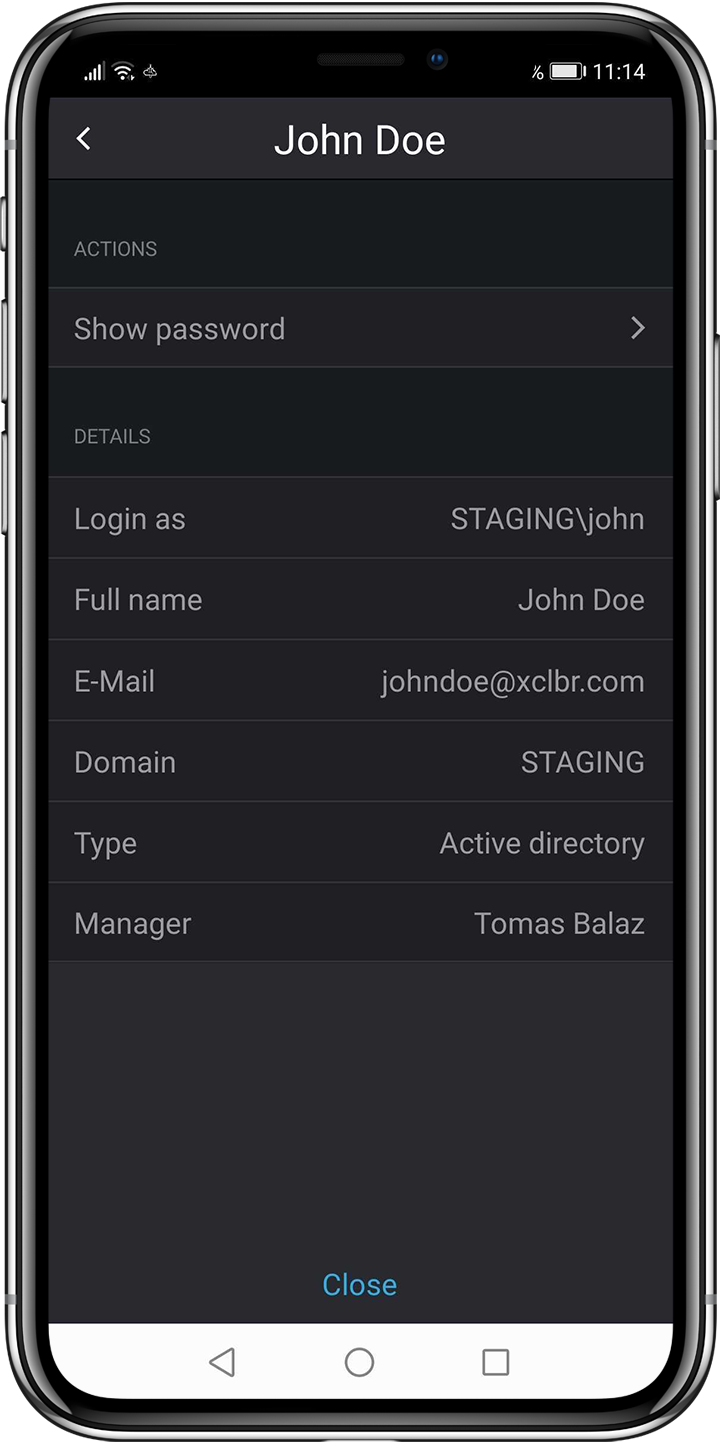The height and width of the screenshot is (1444, 720).
Task: Tap the Close button
Action: point(359,1284)
